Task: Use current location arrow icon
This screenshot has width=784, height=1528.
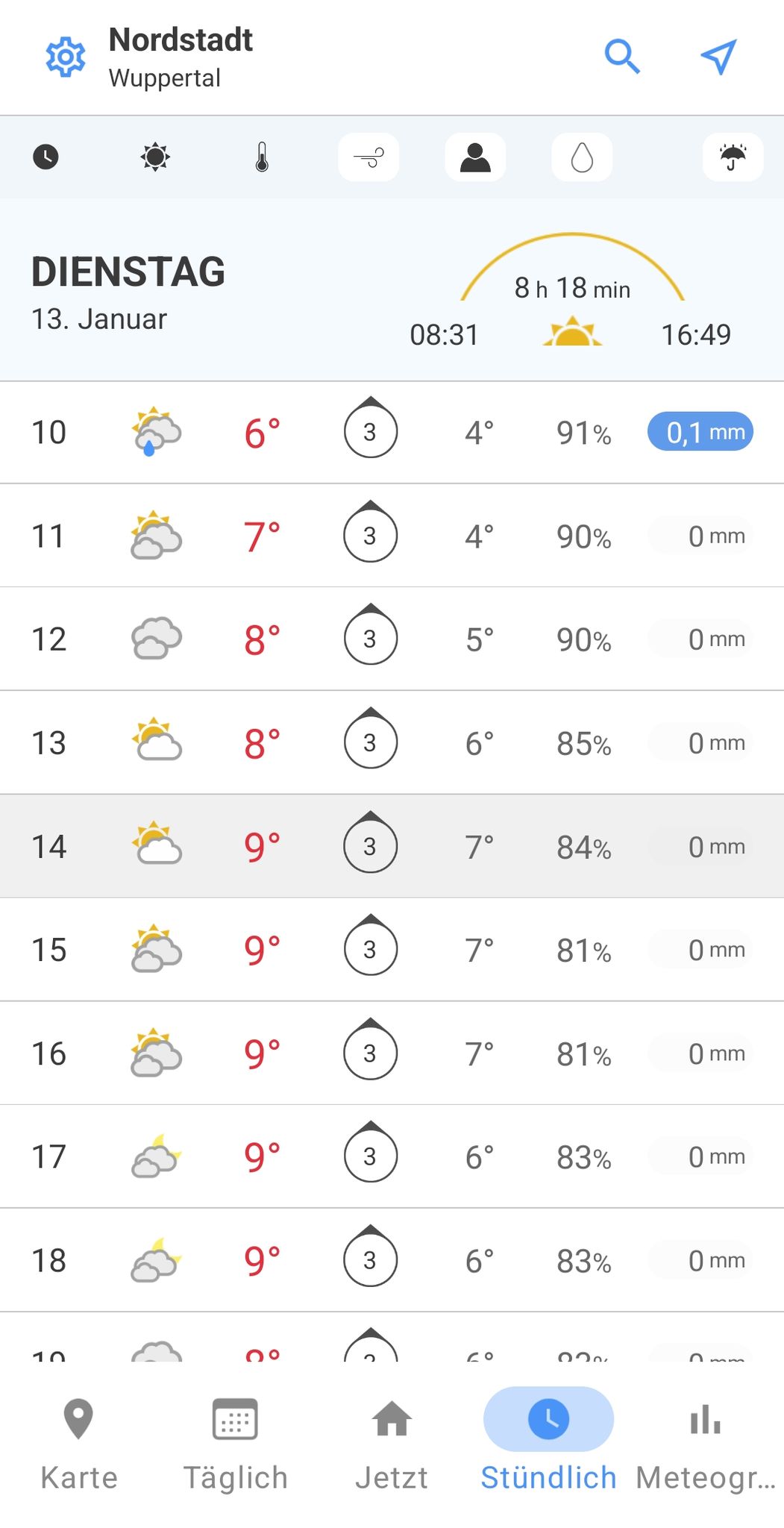Action: coord(719,57)
